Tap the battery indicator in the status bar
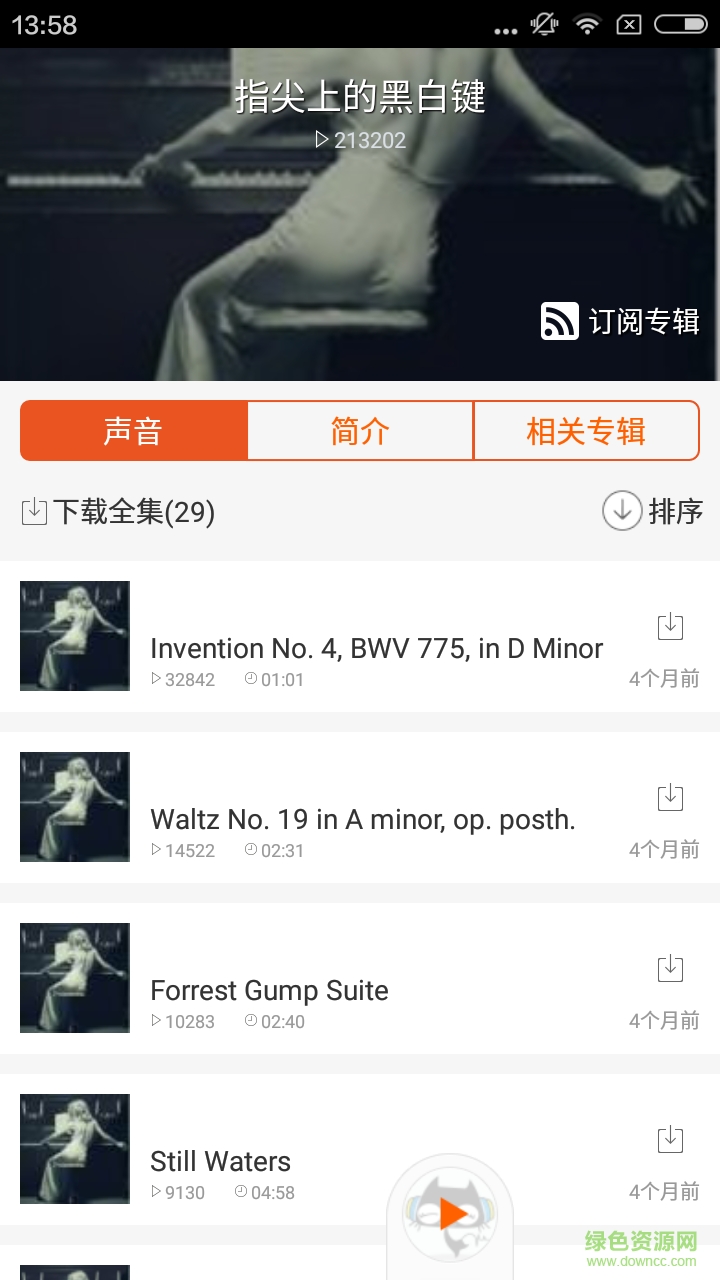 tap(678, 25)
